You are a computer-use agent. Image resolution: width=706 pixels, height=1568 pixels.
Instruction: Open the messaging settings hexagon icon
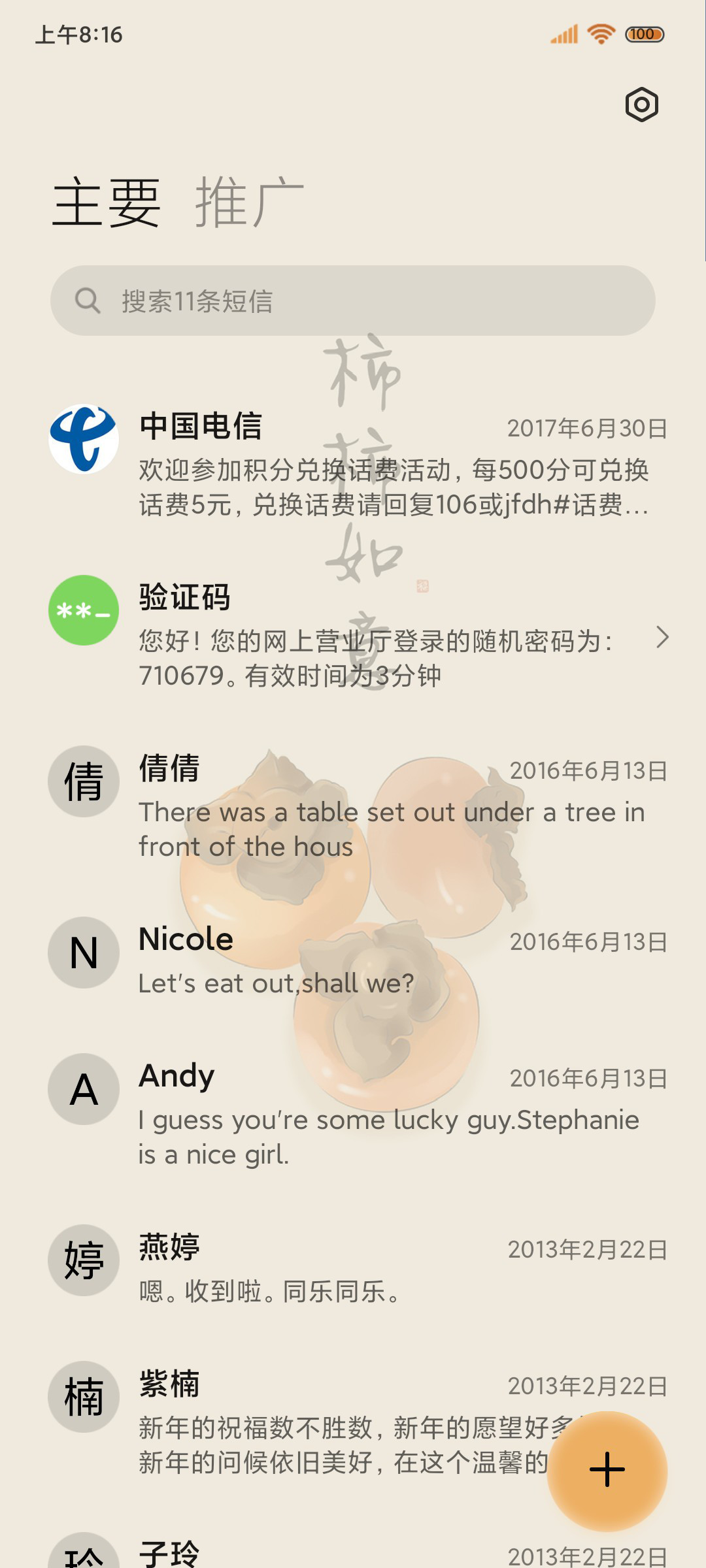[x=641, y=105]
